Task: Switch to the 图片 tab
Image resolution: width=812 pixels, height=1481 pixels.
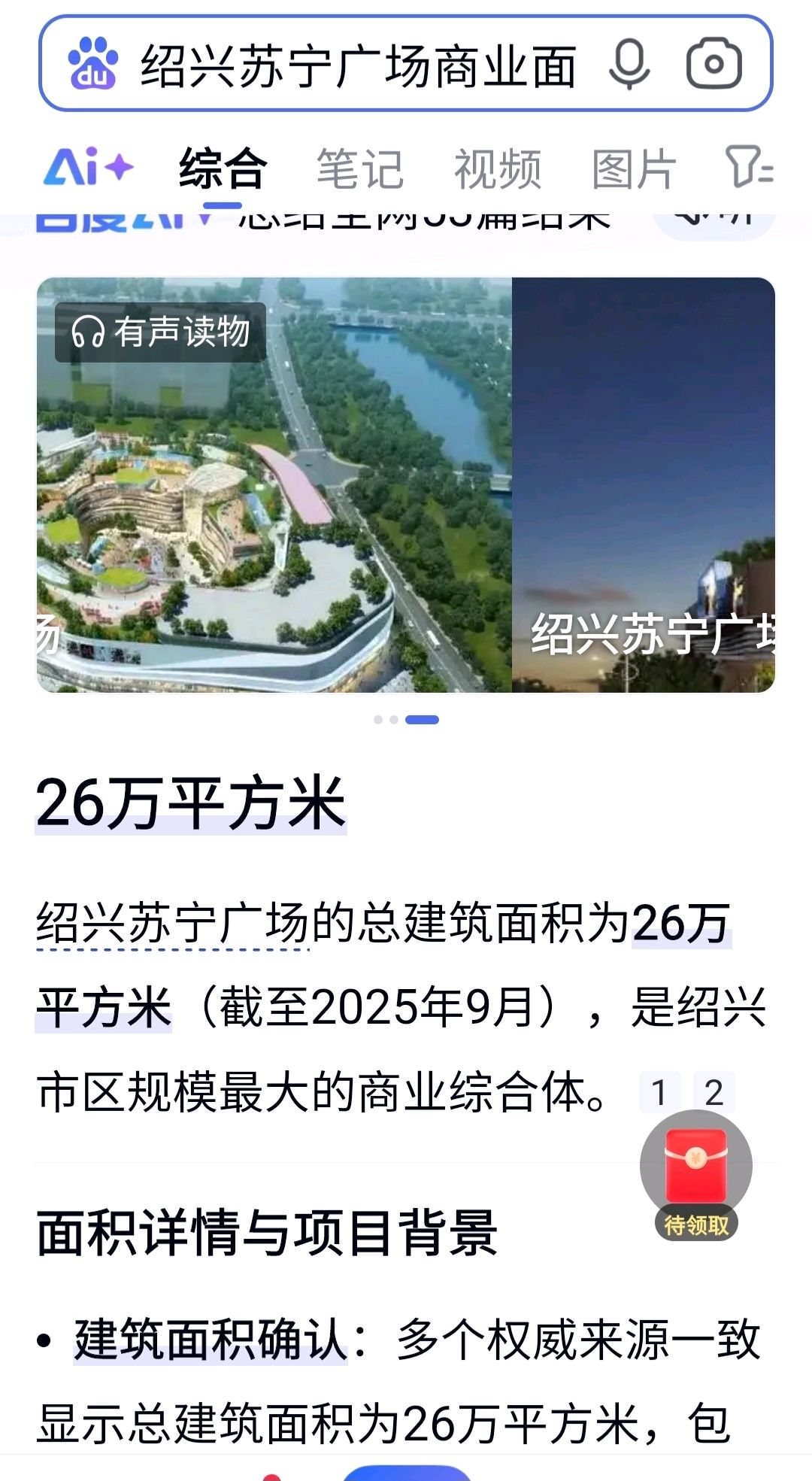Action: click(x=634, y=168)
